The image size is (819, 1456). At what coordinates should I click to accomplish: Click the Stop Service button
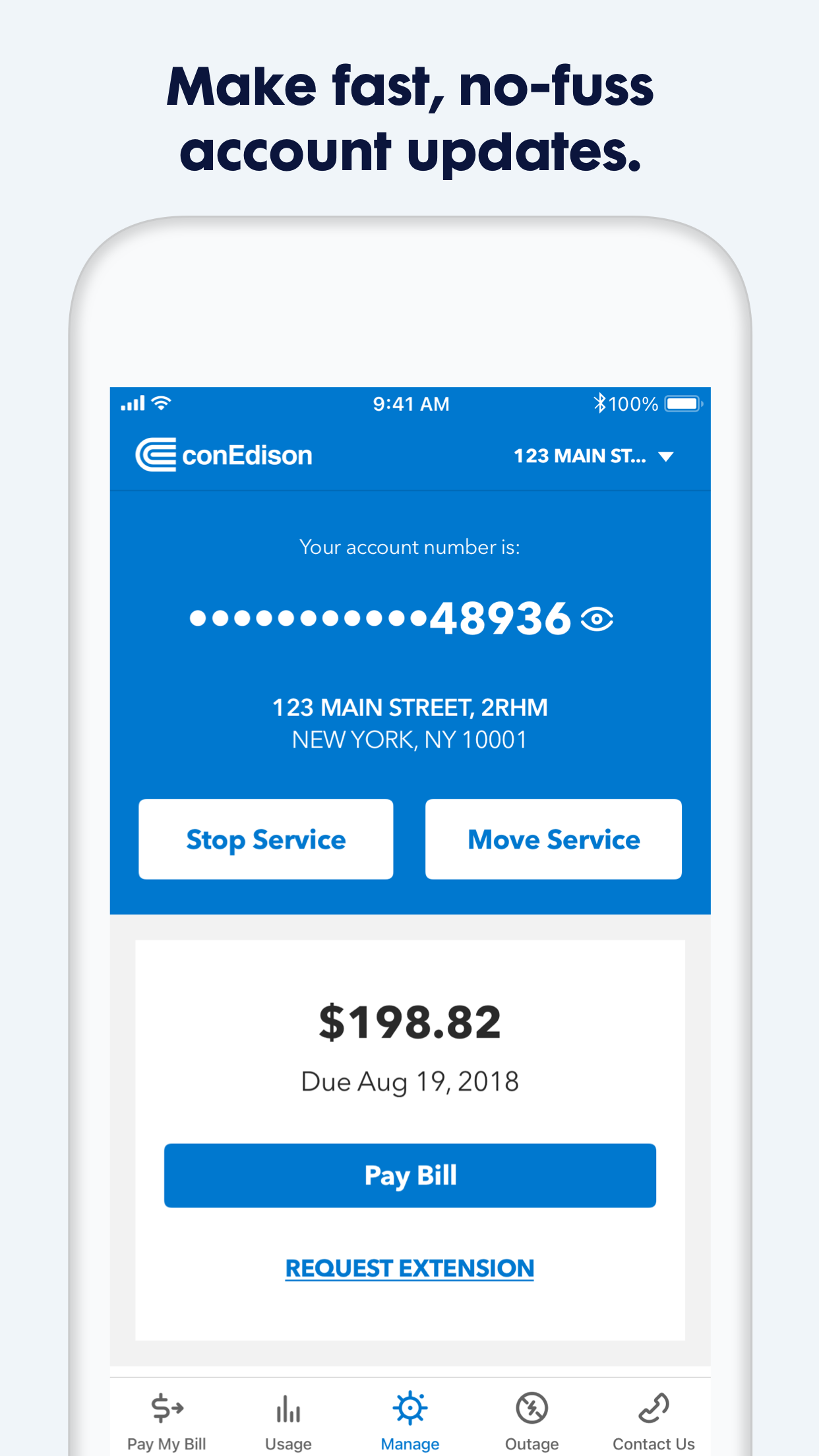coord(266,839)
